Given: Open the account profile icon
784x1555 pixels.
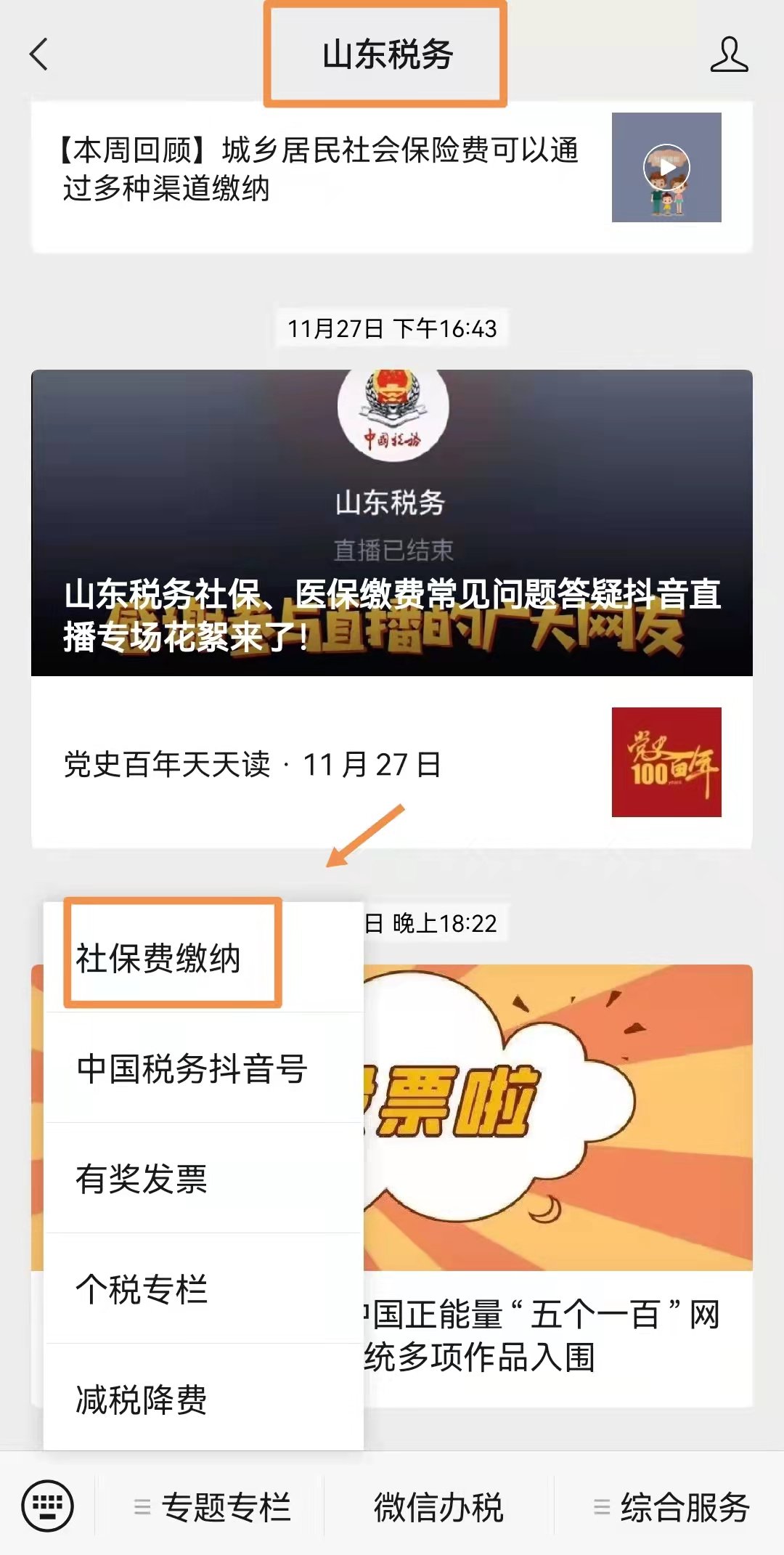Looking at the screenshot, I should [x=729, y=54].
